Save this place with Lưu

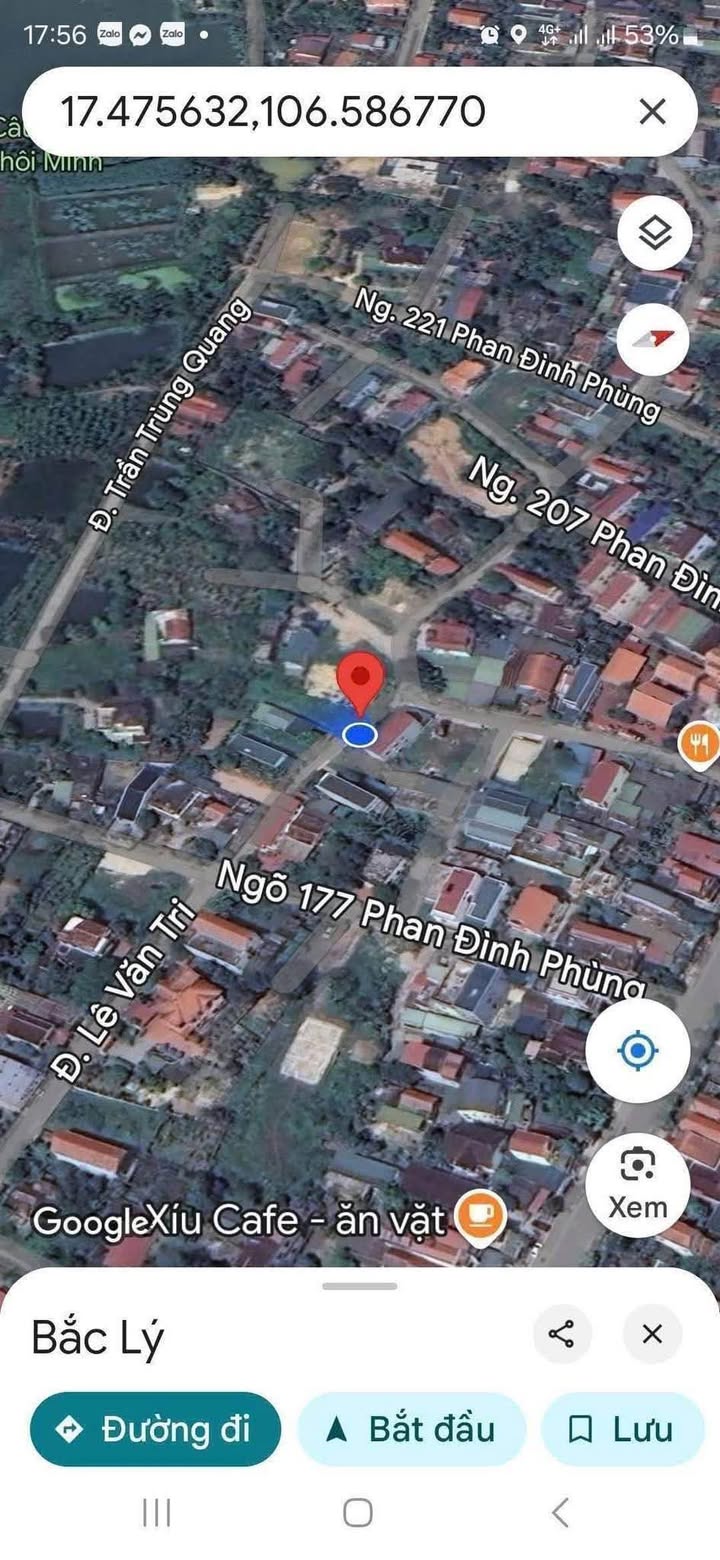(x=622, y=1430)
